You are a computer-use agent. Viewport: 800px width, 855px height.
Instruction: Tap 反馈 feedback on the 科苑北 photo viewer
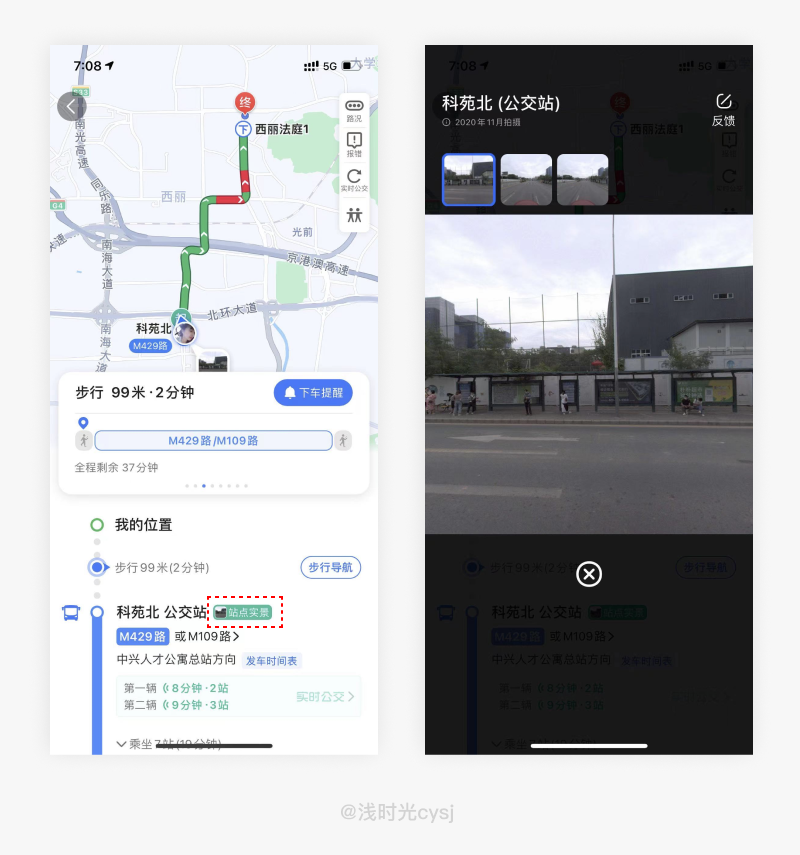pyautogui.click(x=724, y=110)
